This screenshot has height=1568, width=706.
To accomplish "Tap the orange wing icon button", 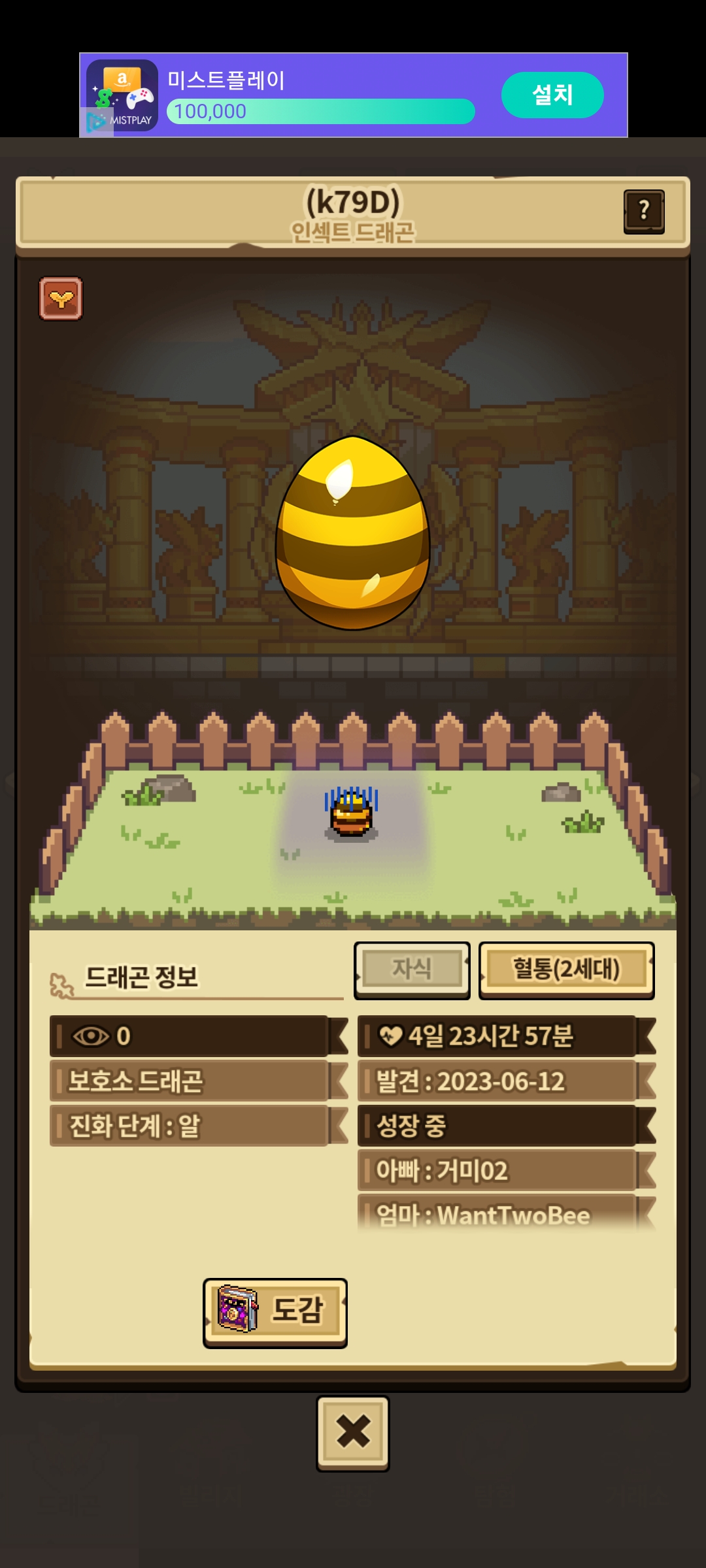I will (61, 299).
